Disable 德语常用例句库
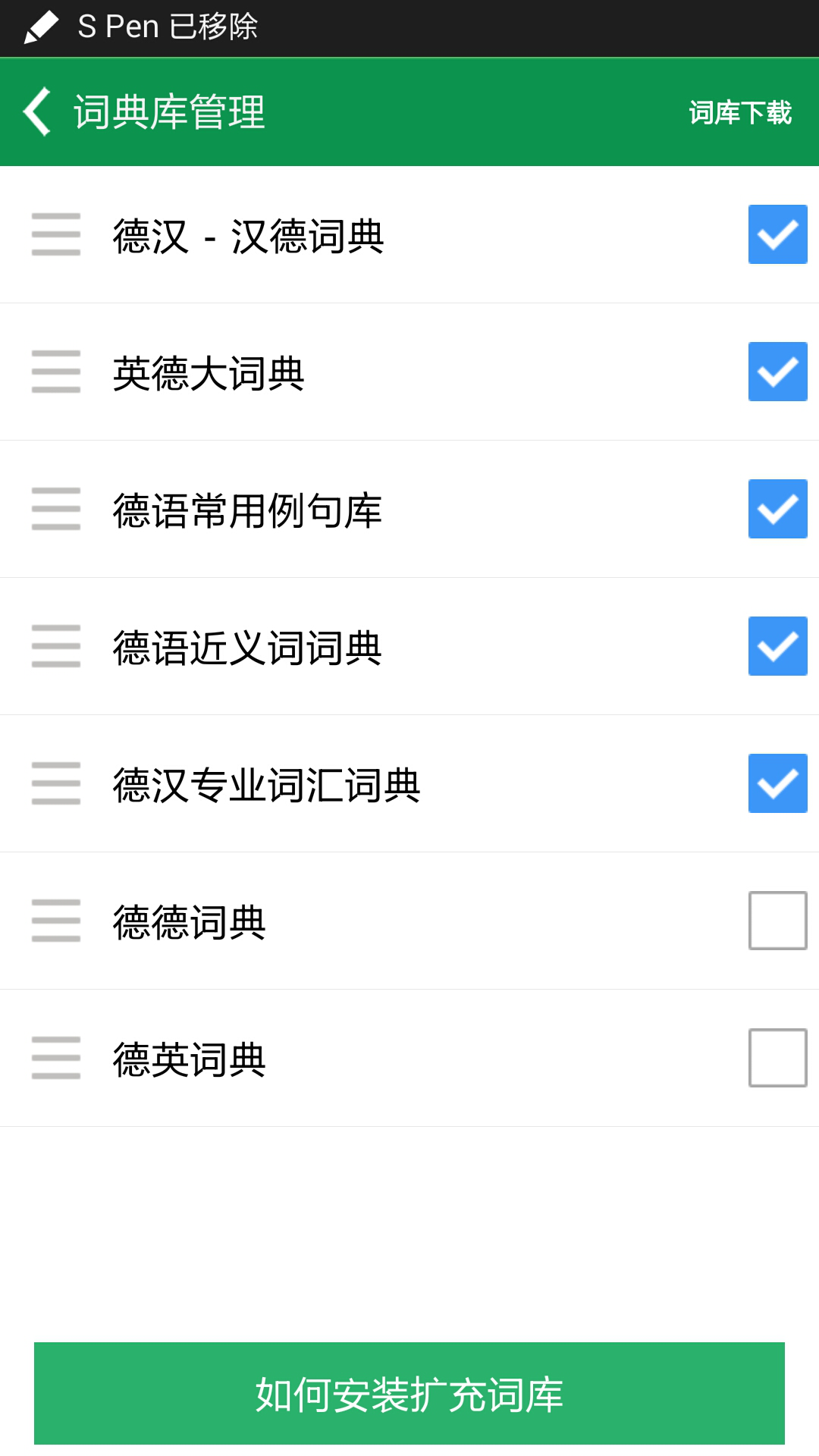The height and width of the screenshot is (1456, 819). pos(777,508)
